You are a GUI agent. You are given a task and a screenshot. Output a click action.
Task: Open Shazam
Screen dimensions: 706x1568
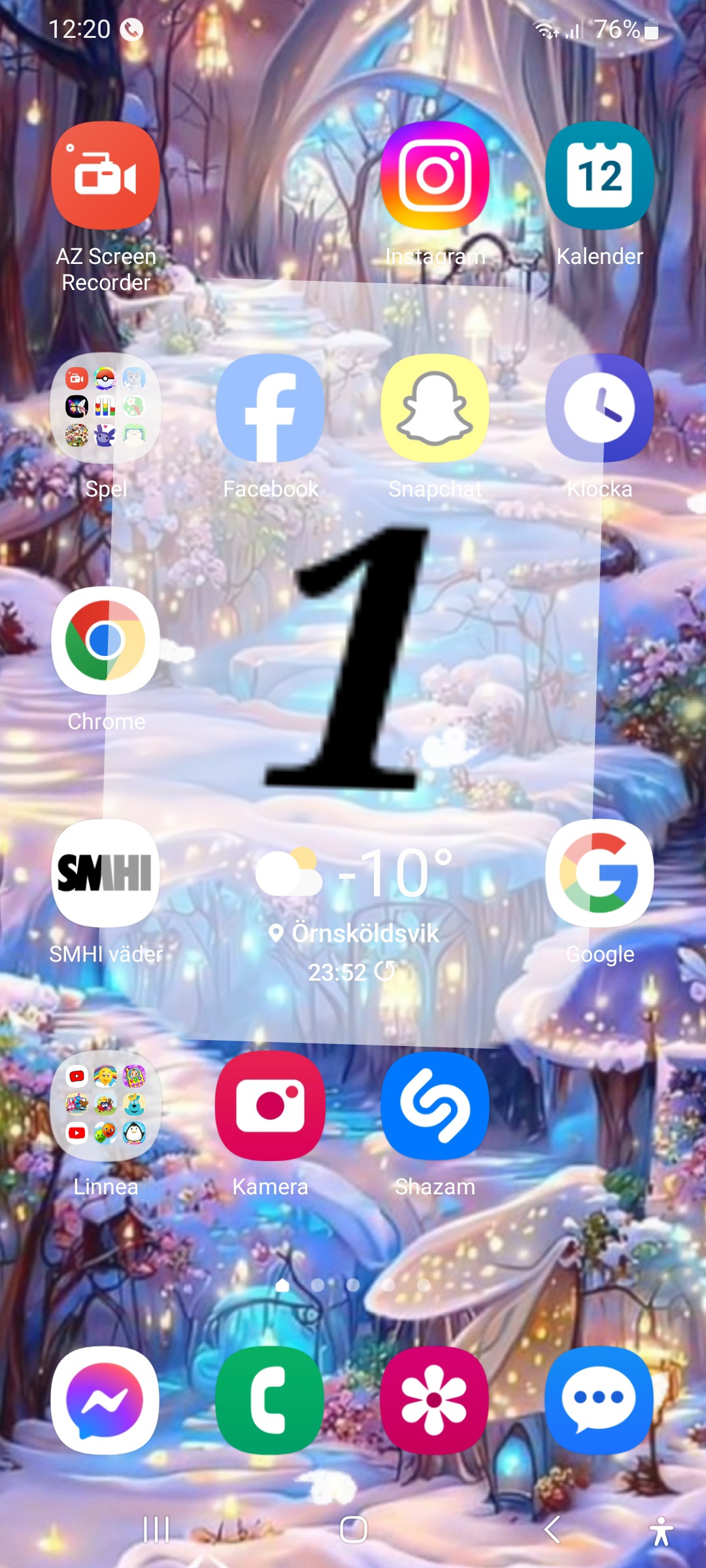click(x=435, y=1106)
